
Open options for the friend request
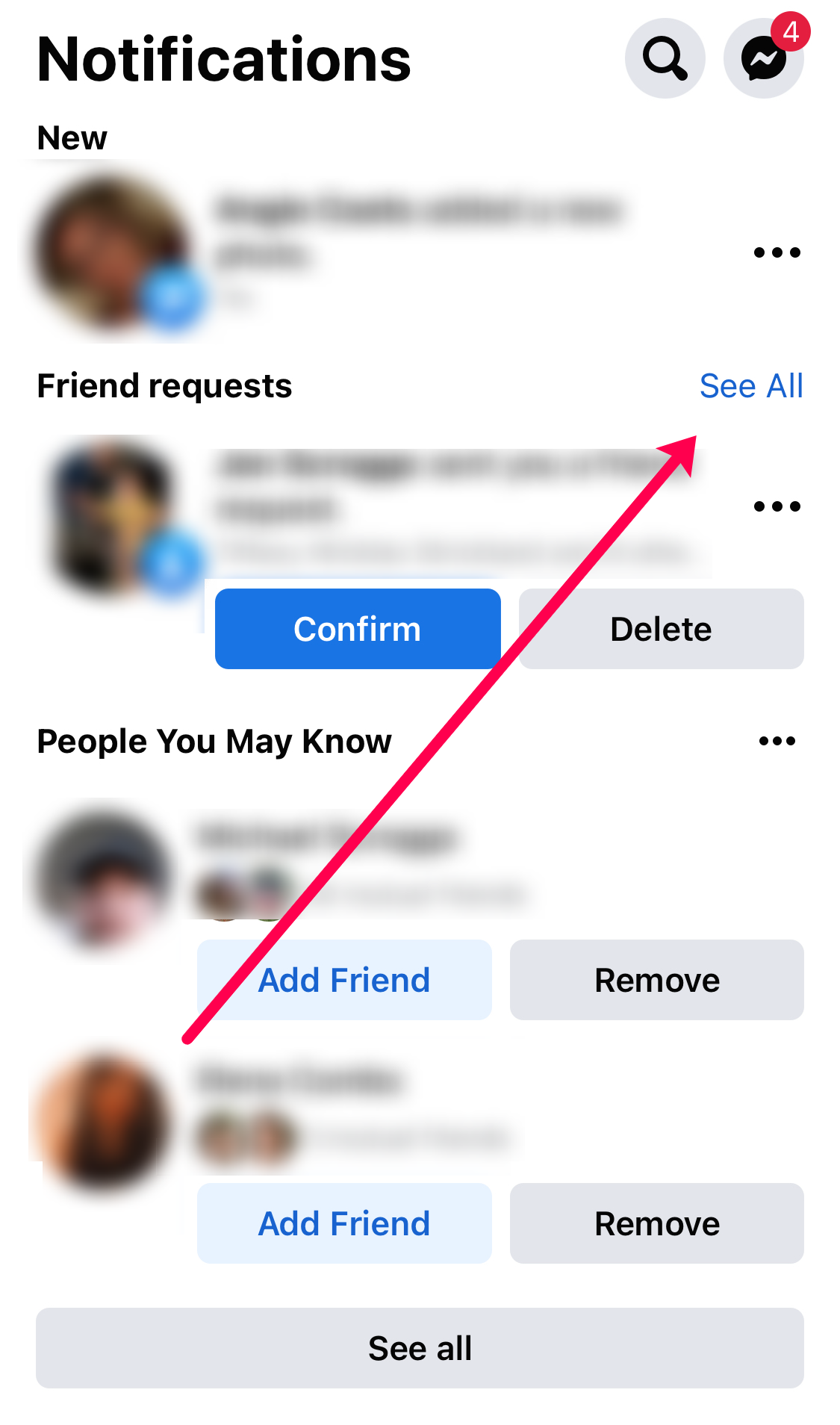coord(777,506)
